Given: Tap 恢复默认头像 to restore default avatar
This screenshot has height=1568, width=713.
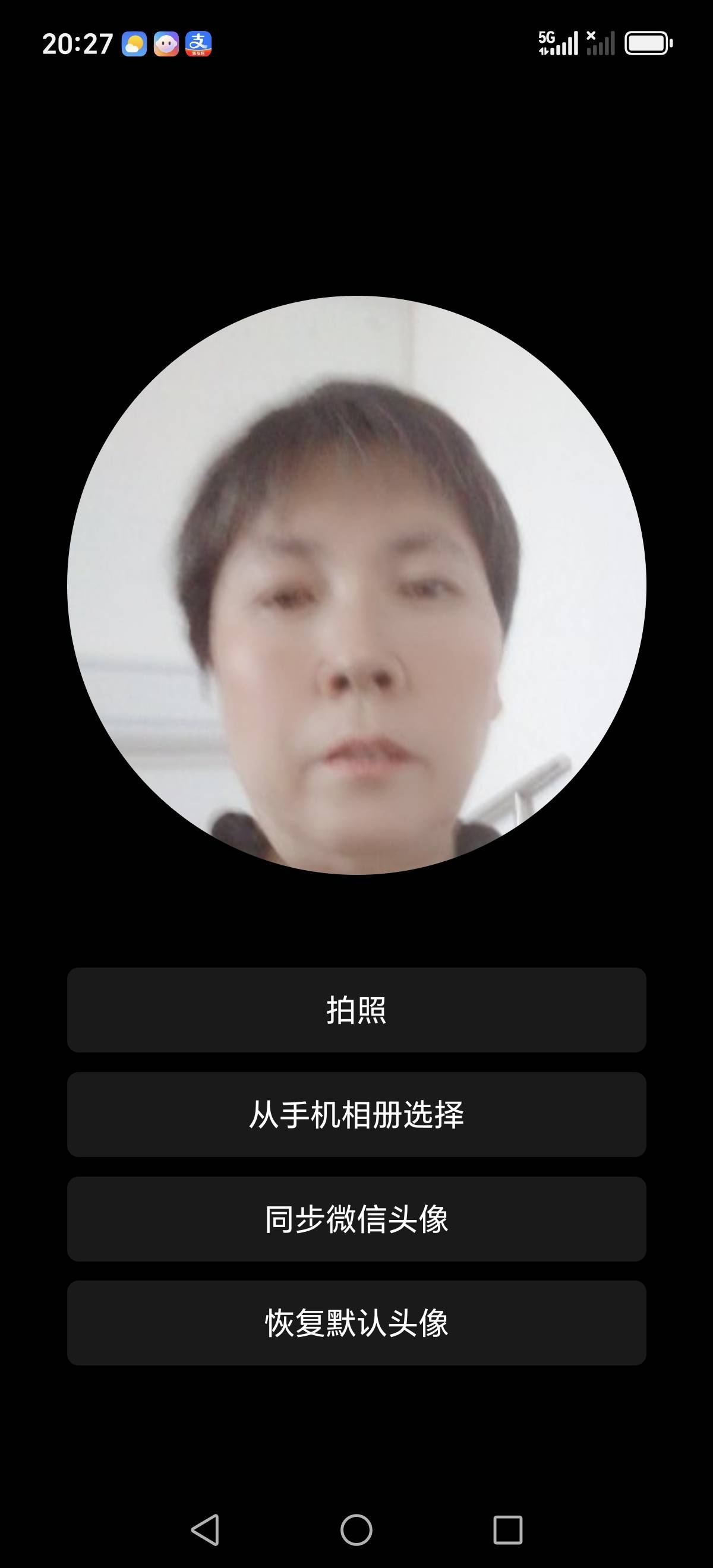Looking at the screenshot, I should tap(356, 1323).
